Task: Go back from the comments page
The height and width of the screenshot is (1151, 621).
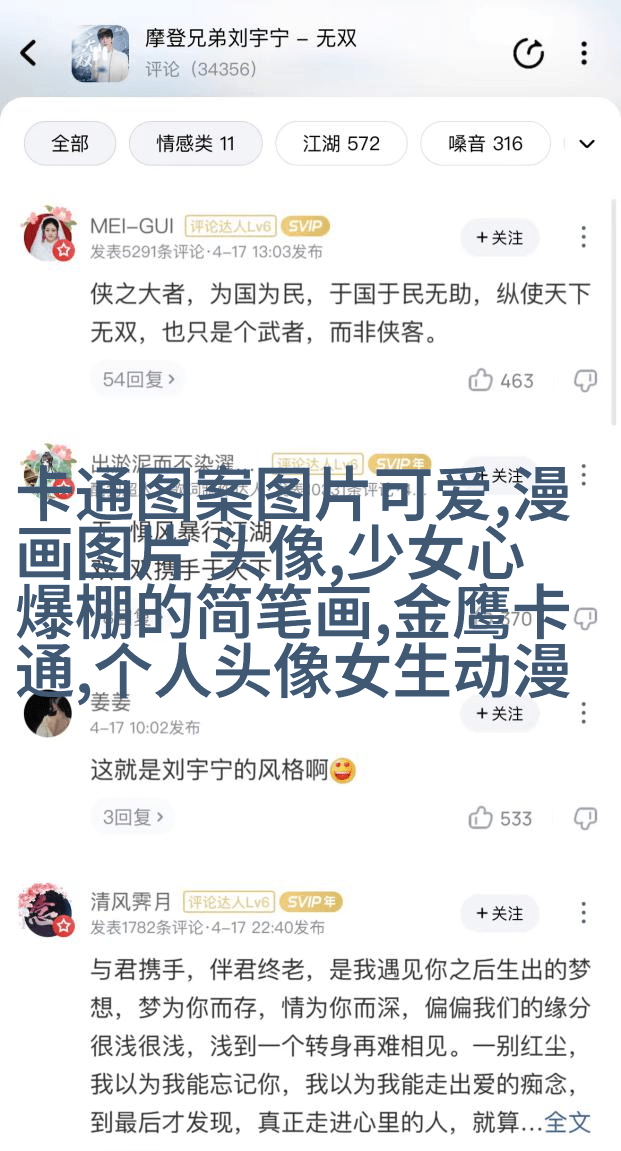Action: coord(29,53)
